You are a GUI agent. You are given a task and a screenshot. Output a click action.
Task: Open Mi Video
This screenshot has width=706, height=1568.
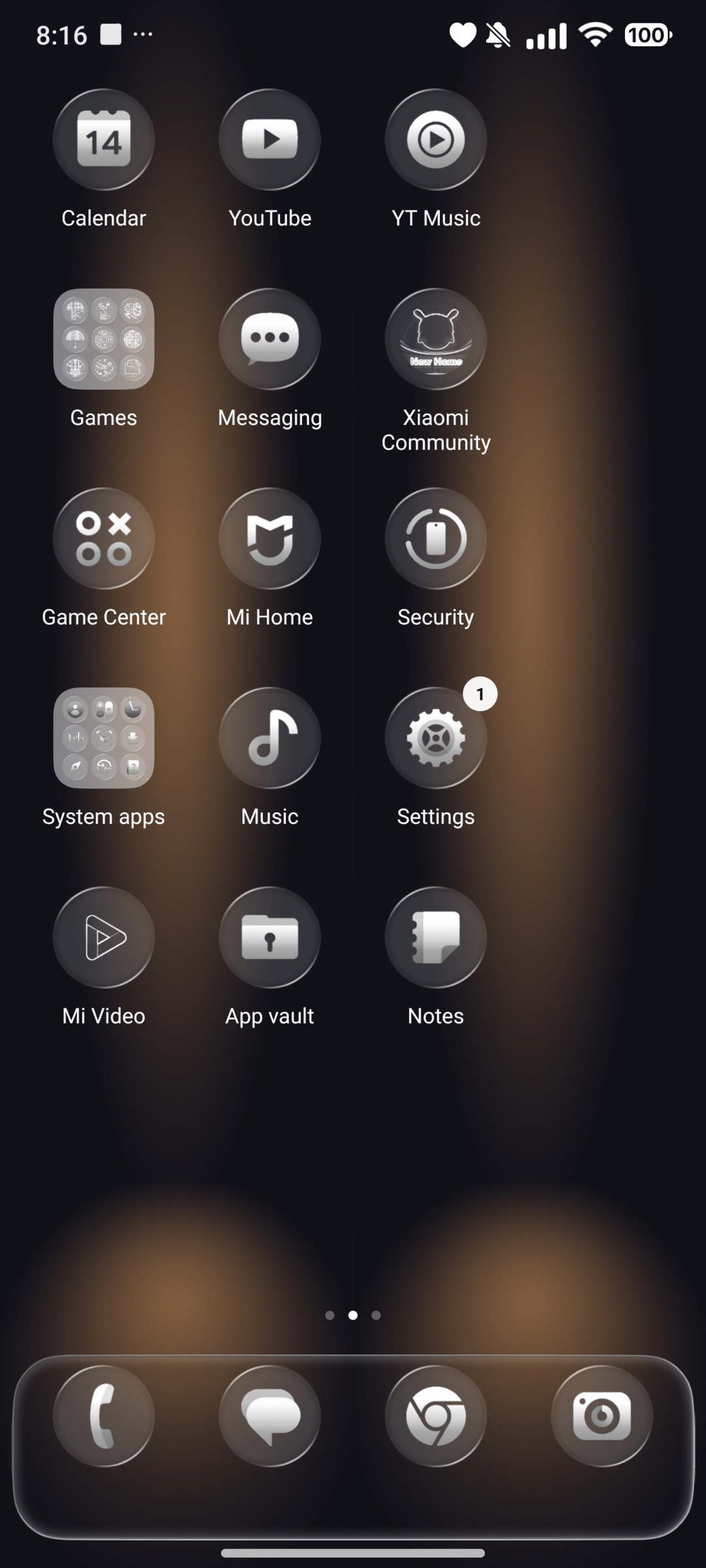click(x=103, y=938)
